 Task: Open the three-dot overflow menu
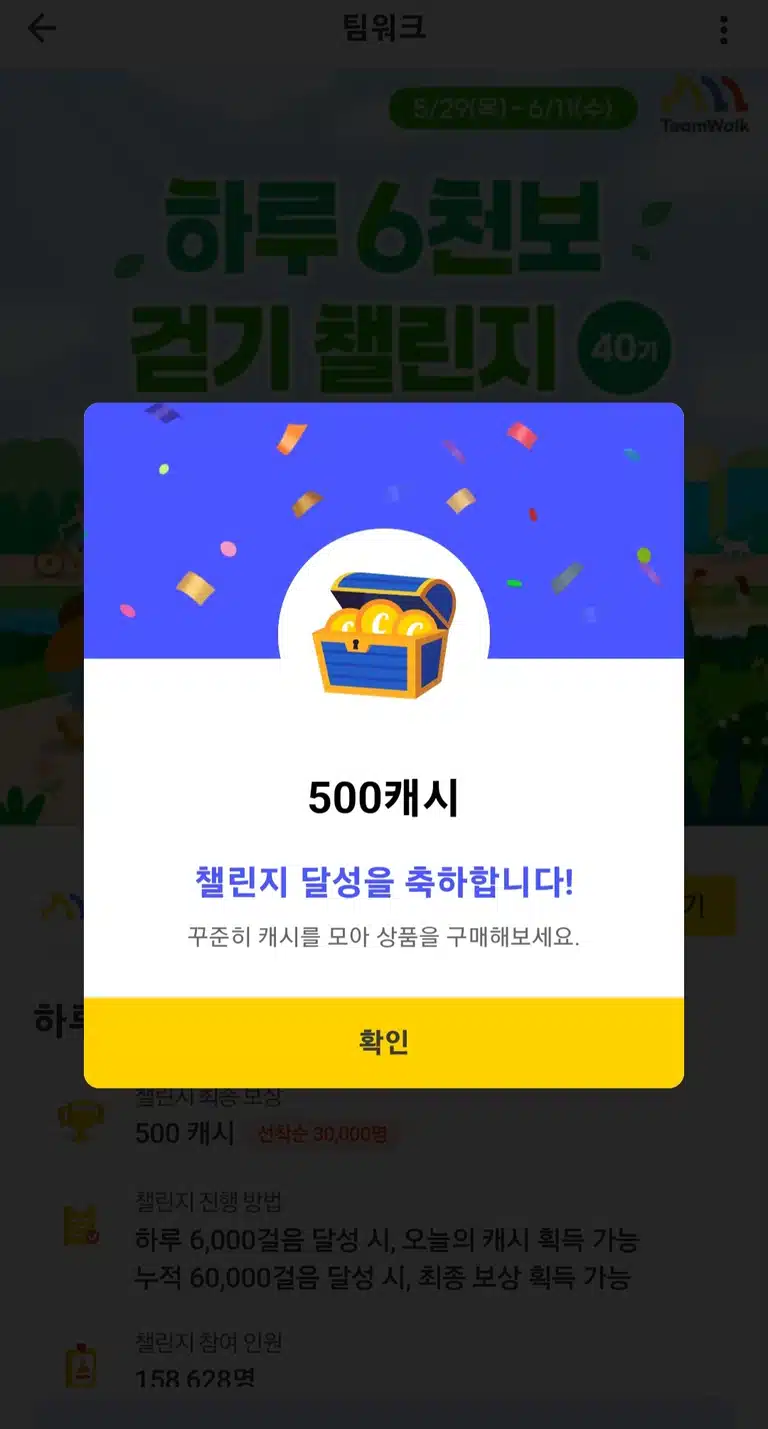click(x=723, y=30)
